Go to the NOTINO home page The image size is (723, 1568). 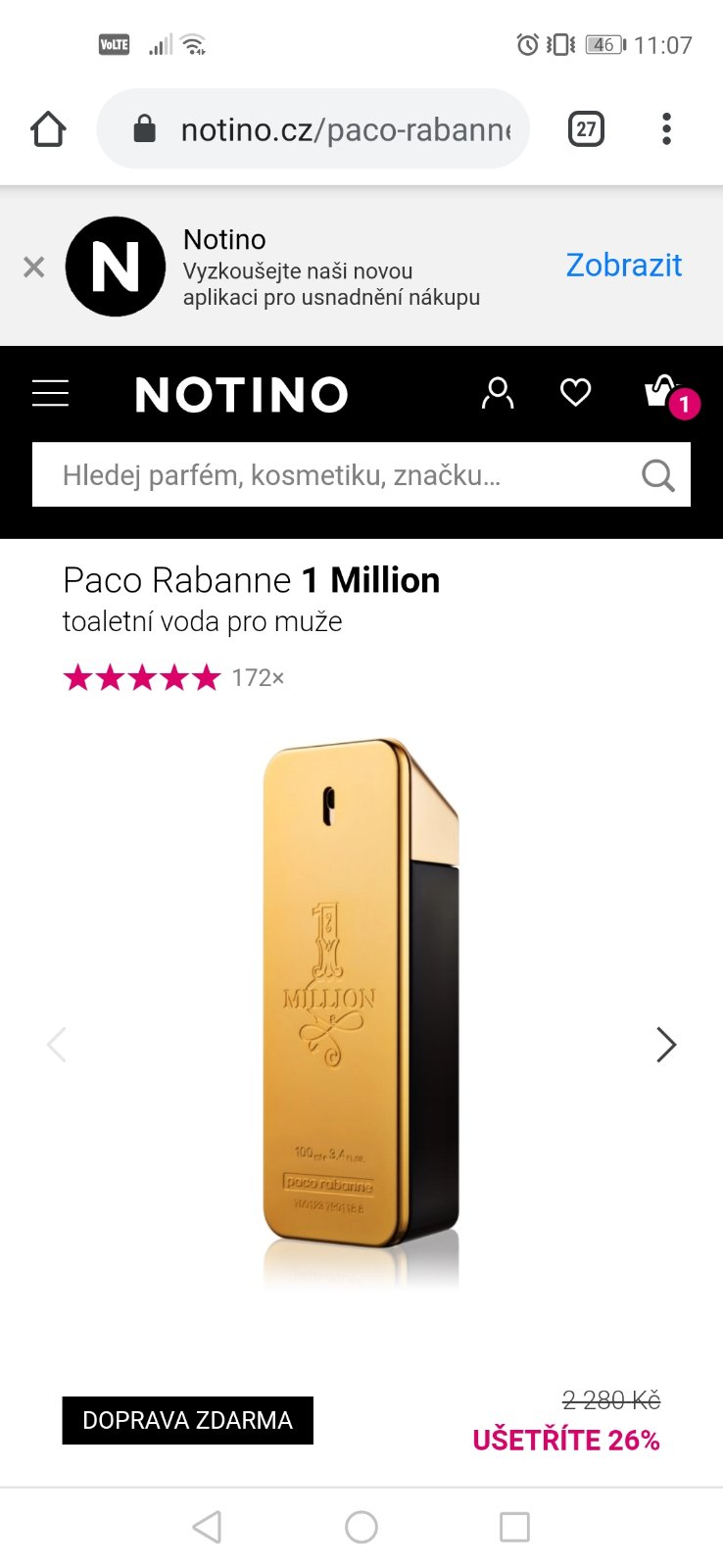[x=241, y=395]
